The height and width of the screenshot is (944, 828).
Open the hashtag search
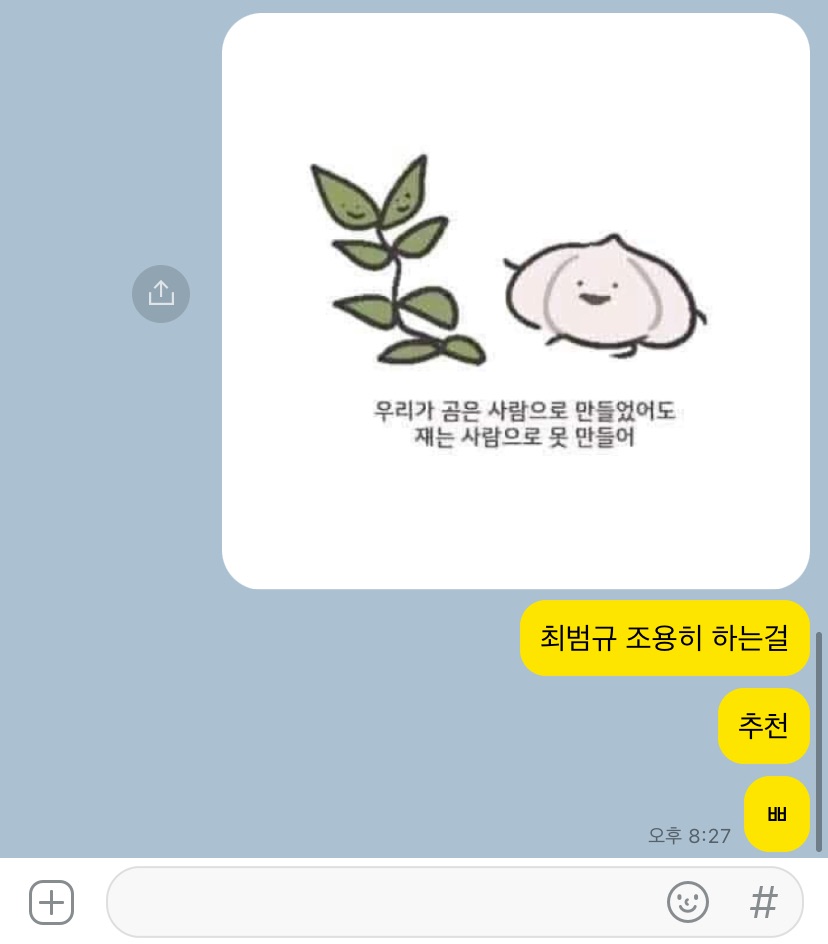764,902
